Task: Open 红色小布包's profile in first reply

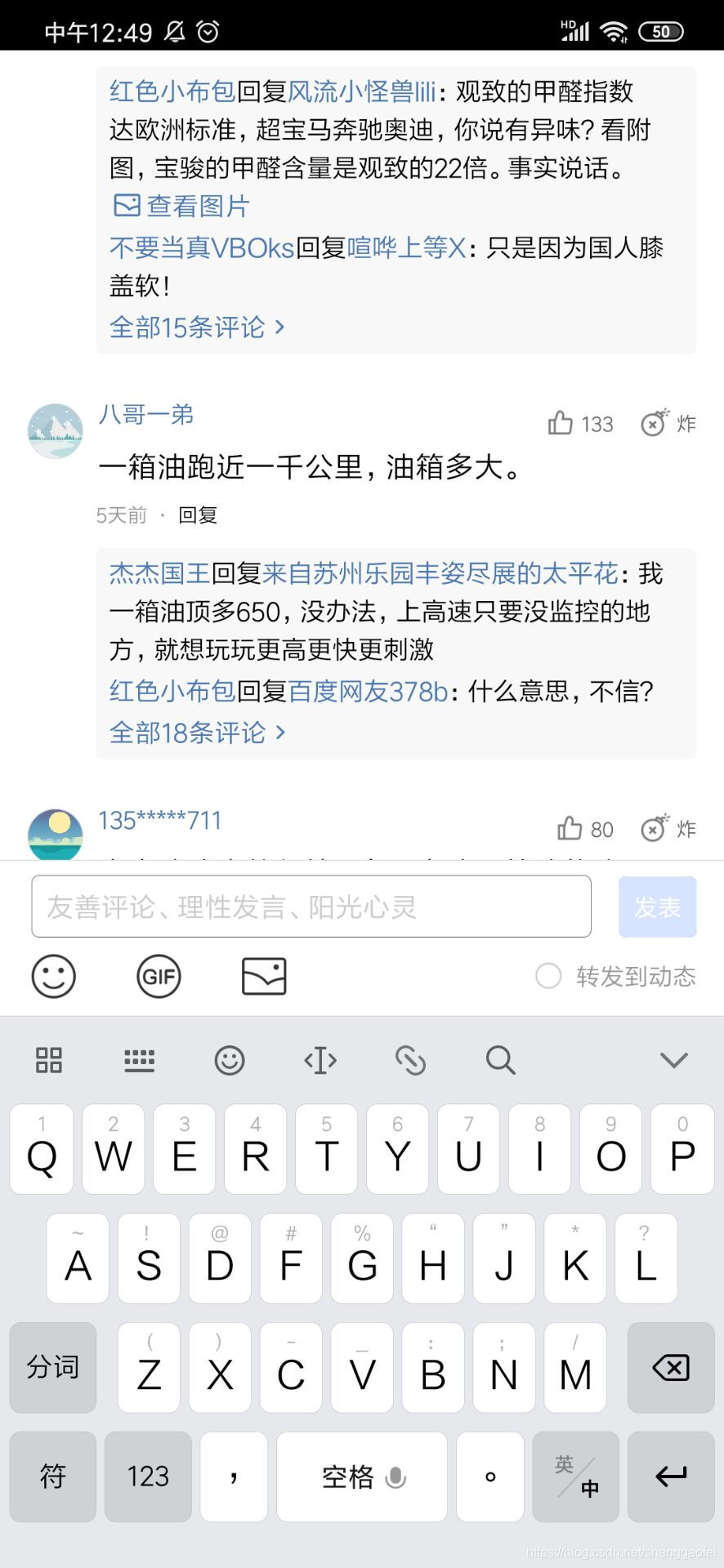Action: (x=172, y=91)
